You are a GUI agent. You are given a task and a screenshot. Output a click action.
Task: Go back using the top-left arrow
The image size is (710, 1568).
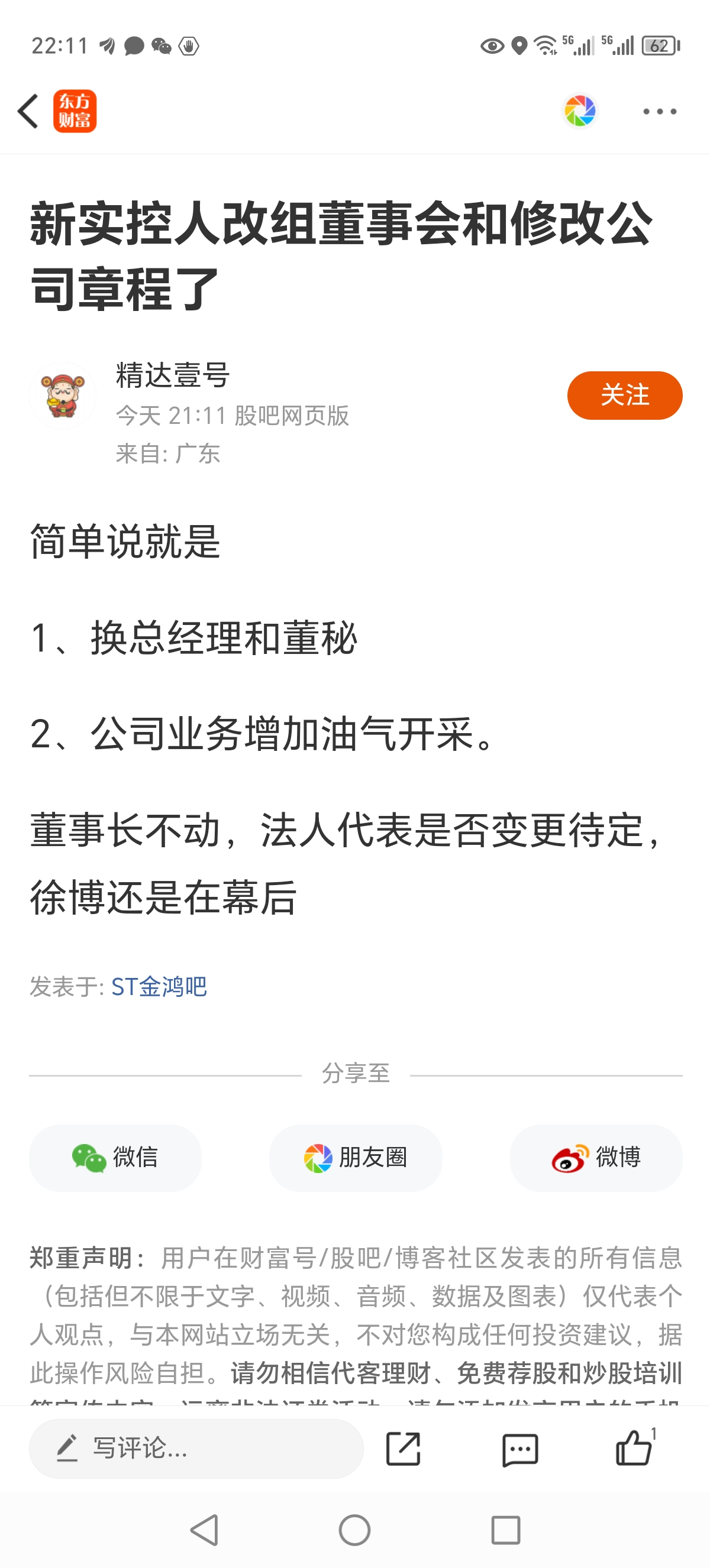click(28, 111)
